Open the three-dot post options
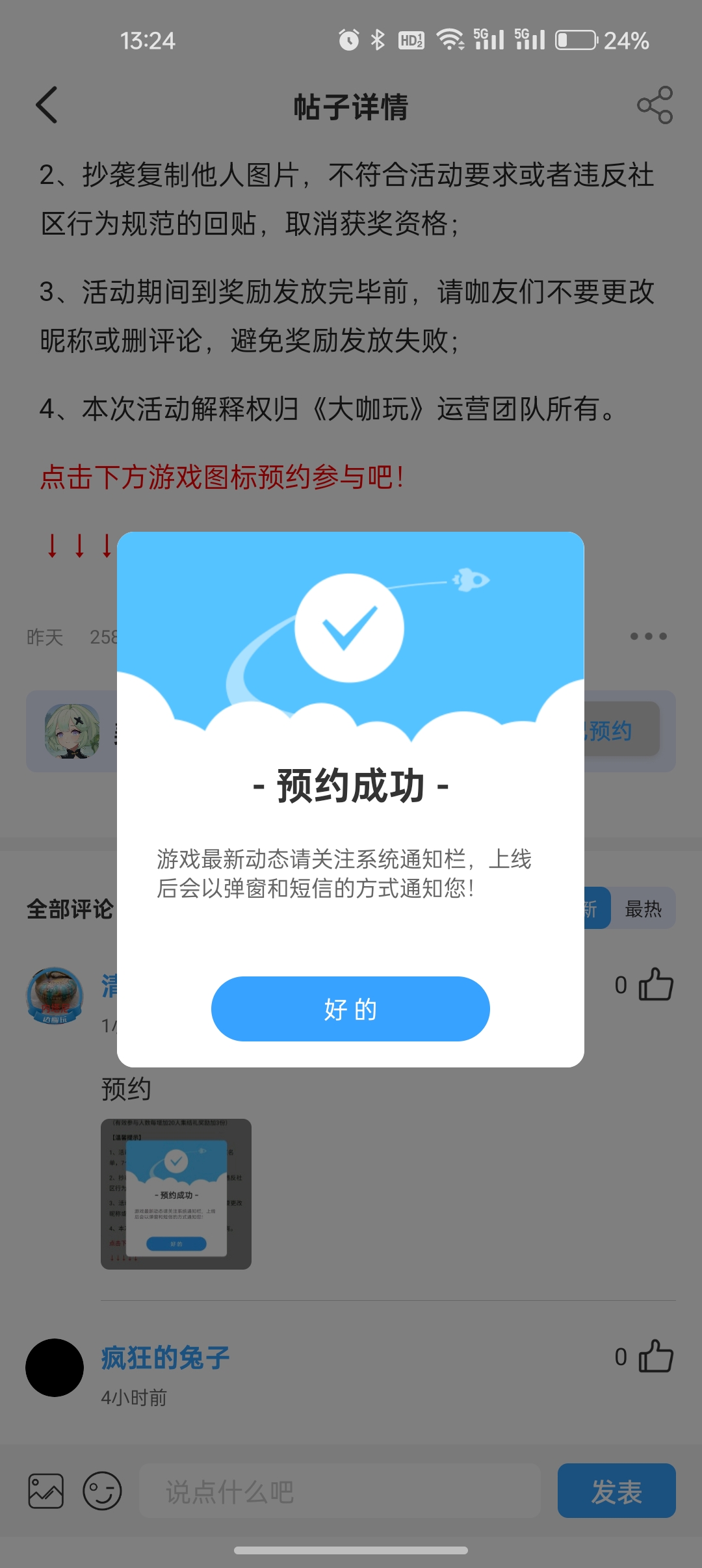 [648, 636]
